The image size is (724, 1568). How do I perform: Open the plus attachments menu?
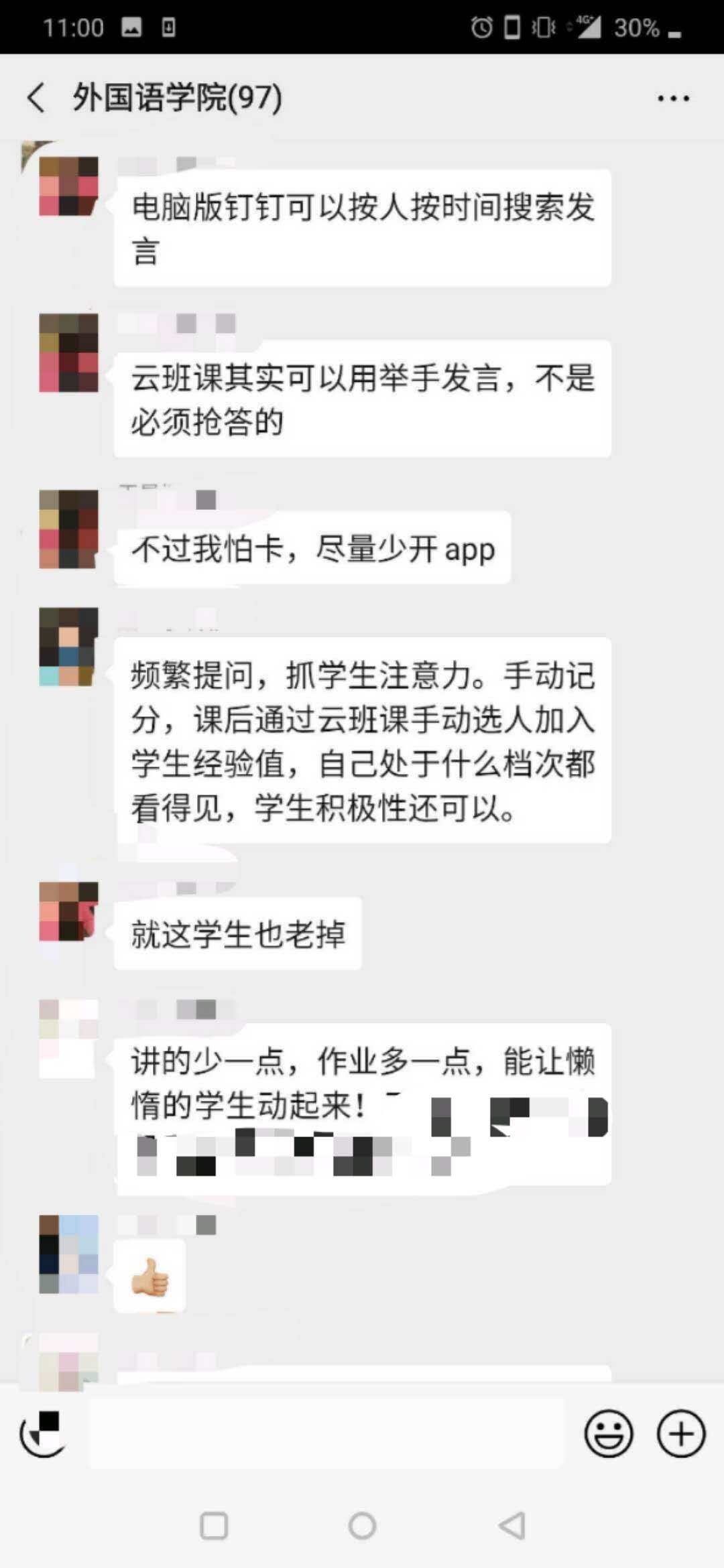[x=680, y=1433]
